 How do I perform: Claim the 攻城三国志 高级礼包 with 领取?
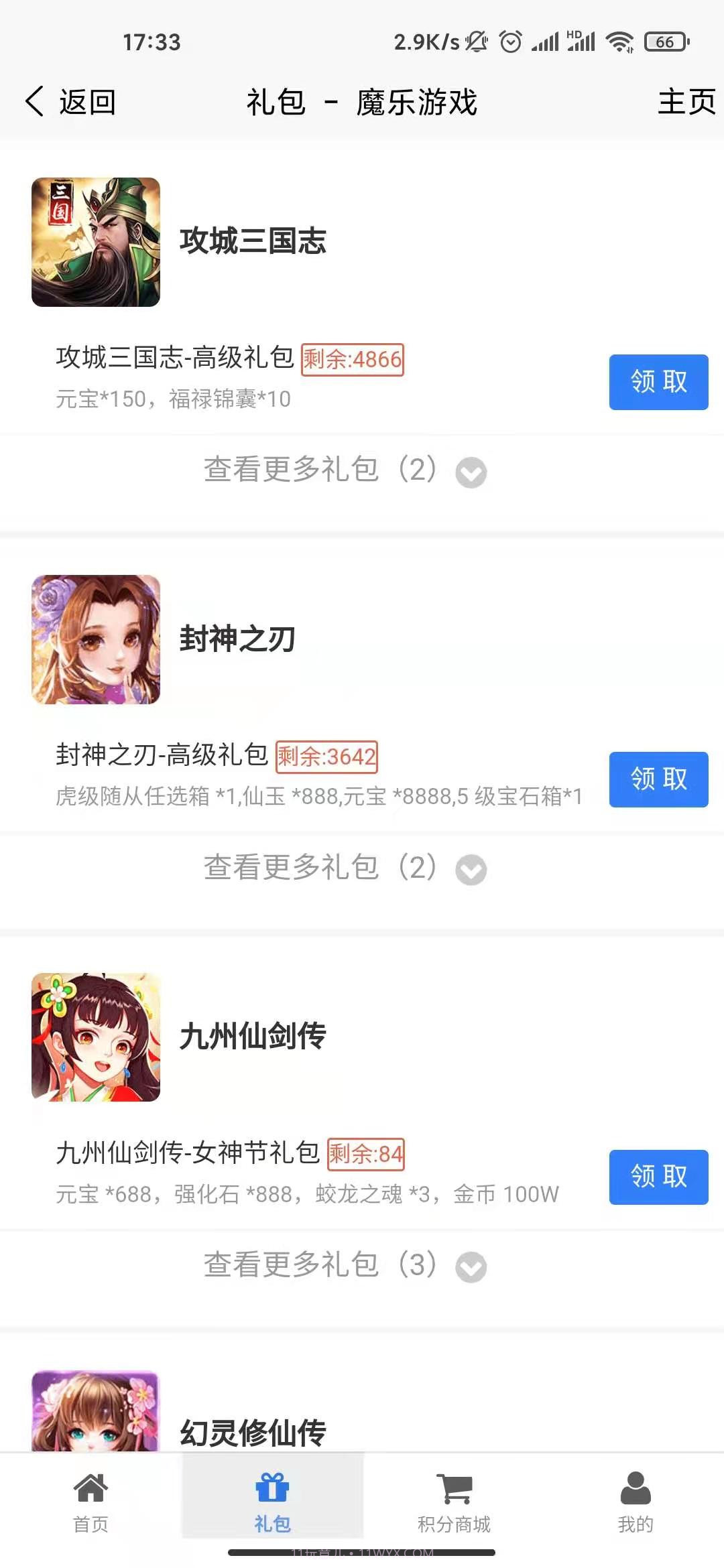pos(658,382)
